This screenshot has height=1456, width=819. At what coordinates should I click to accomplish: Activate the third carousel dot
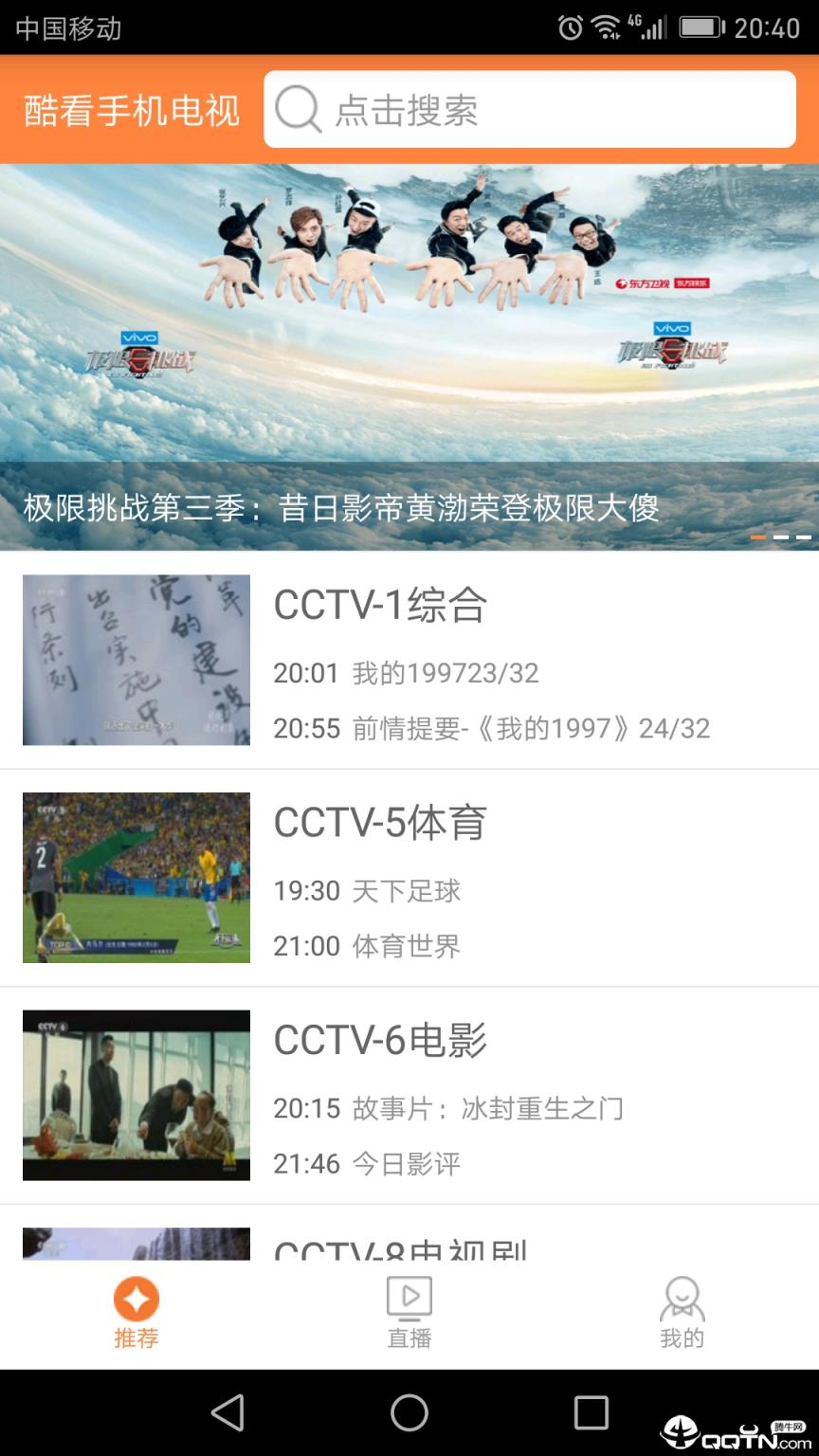(805, 537)
